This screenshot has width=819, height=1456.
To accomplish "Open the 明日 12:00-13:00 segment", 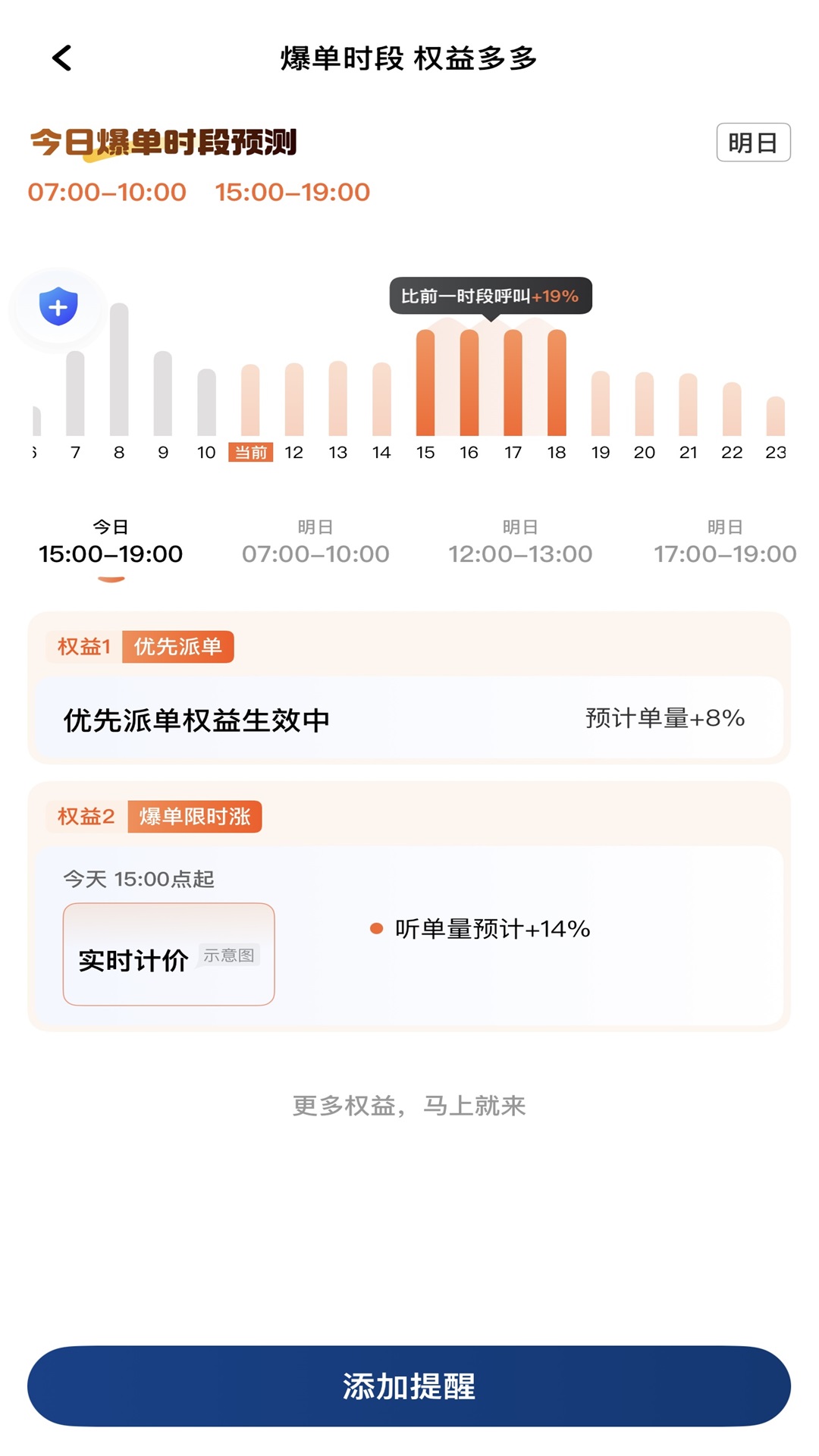I will [x=522, y=540].
